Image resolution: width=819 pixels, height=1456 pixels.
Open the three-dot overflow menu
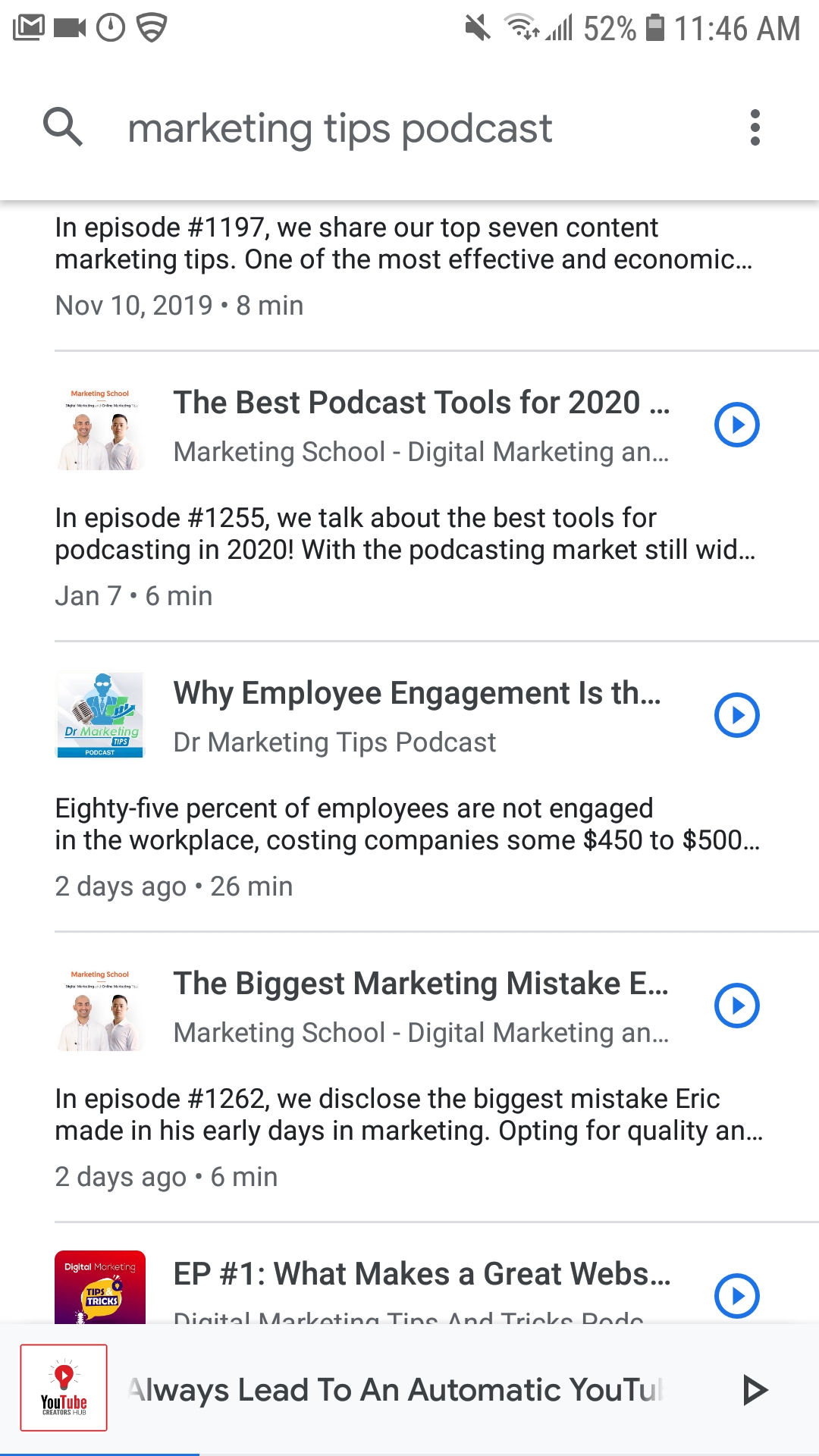(x=755, y=127)
